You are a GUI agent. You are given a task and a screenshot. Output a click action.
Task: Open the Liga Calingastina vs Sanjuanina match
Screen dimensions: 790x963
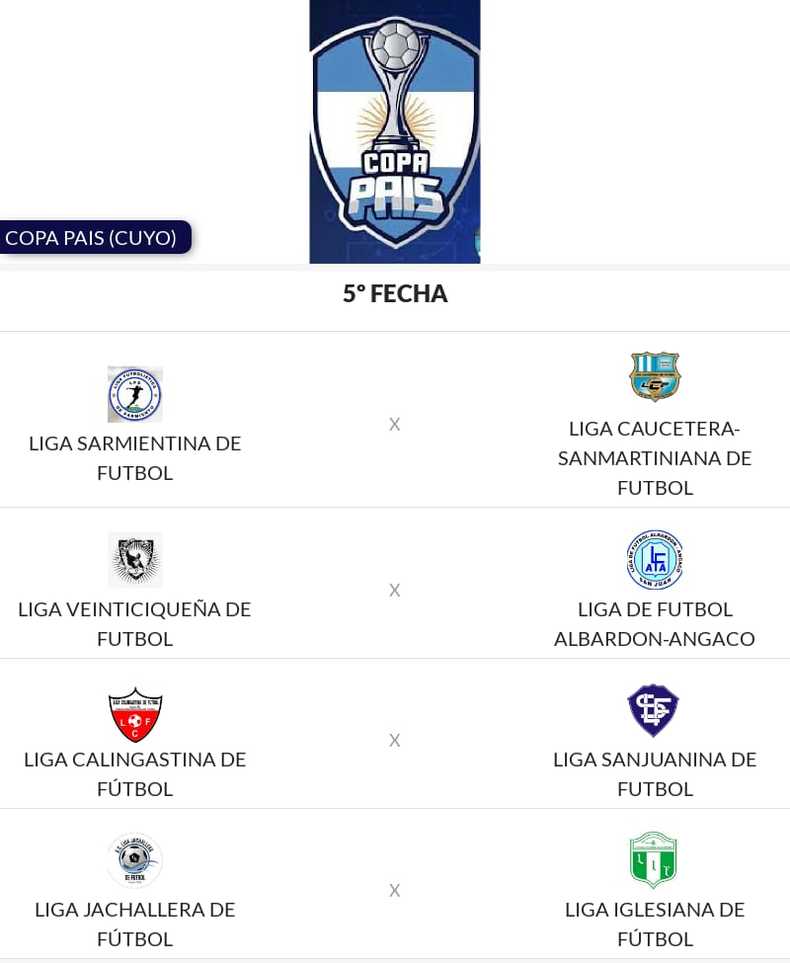[x=394, y=740]
